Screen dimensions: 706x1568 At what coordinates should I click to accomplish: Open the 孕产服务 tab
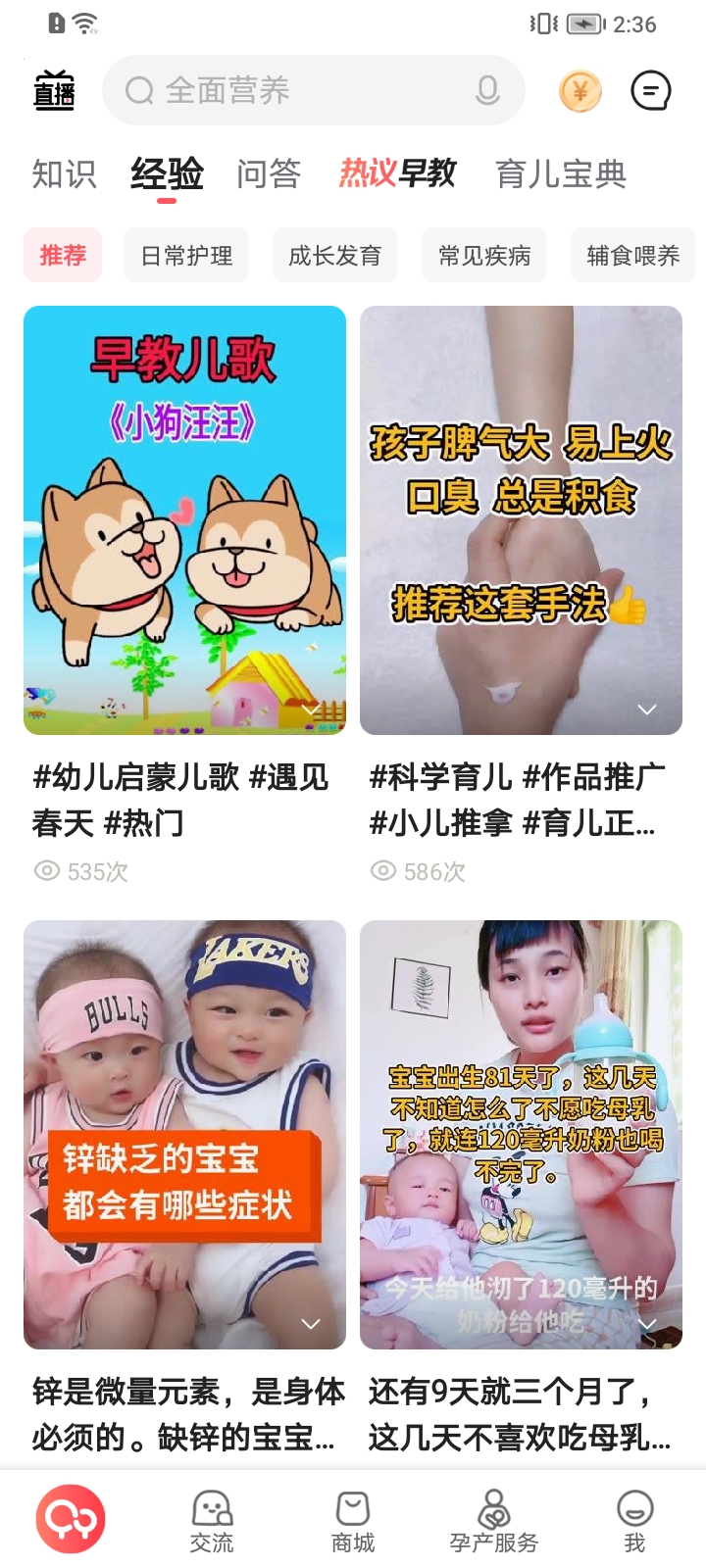pos(494,1522)
